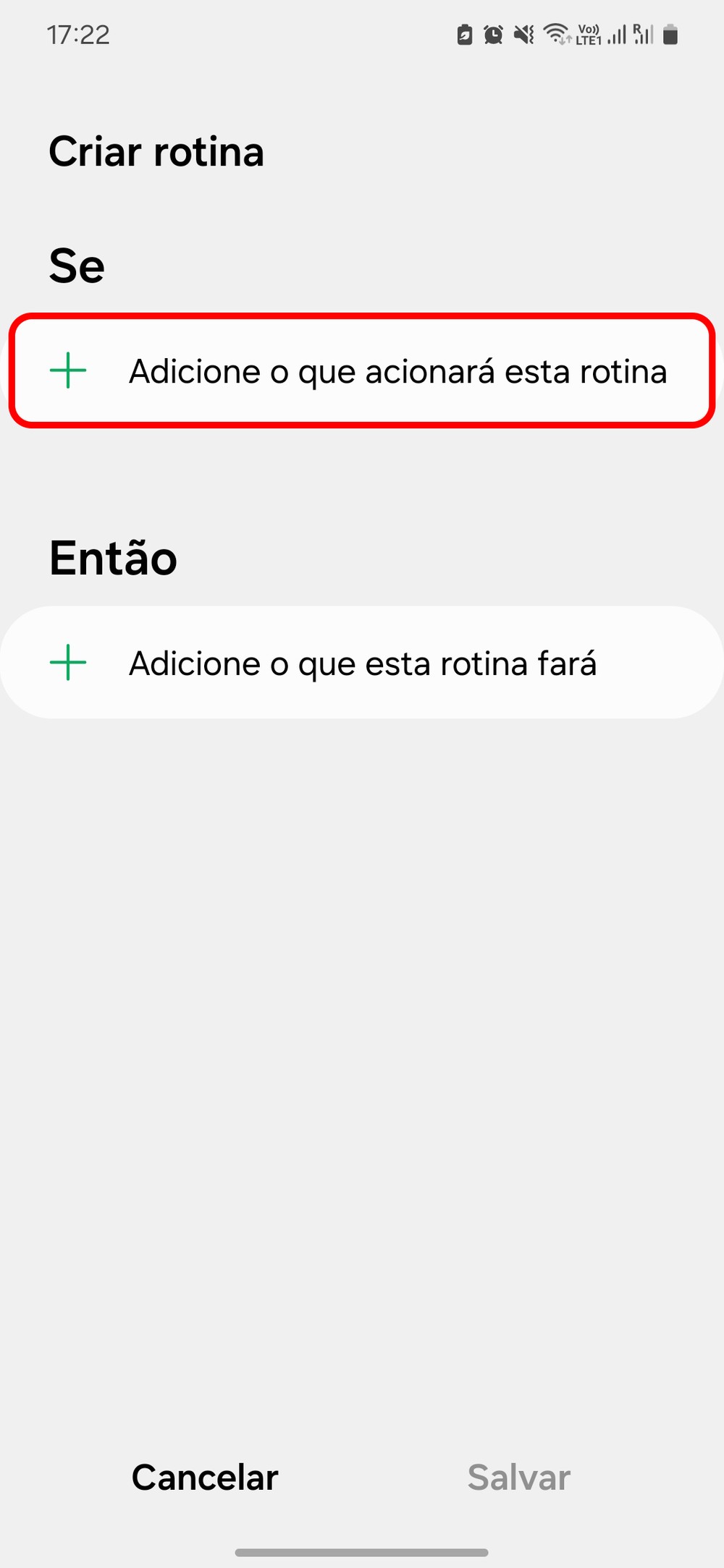Tap Cancelar to discard the routine
Screen dimensions: 724x1568
(205, 1477)
